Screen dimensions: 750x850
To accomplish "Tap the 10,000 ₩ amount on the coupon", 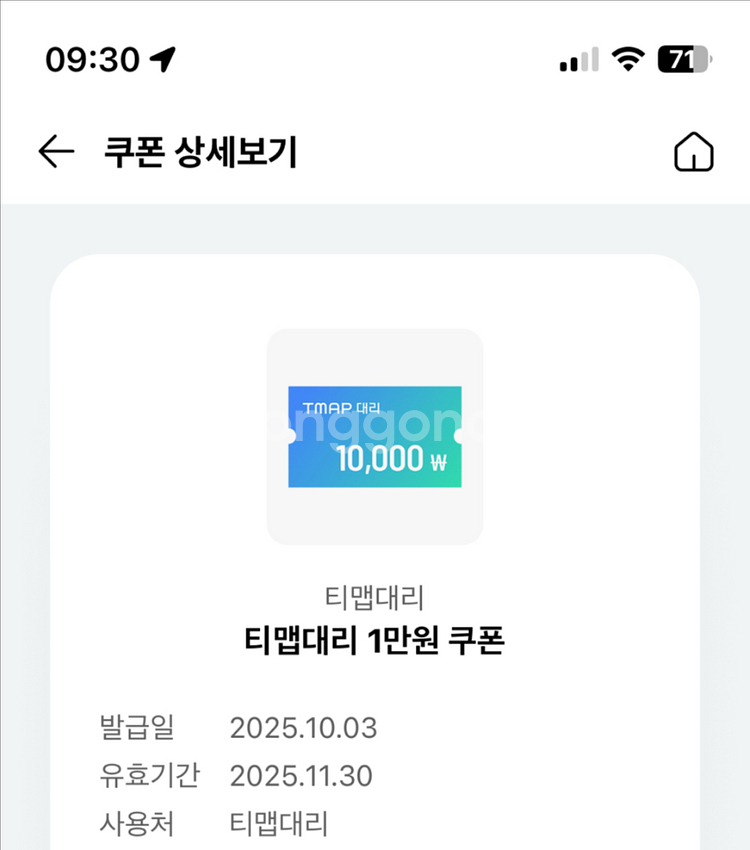I will 394,460.
